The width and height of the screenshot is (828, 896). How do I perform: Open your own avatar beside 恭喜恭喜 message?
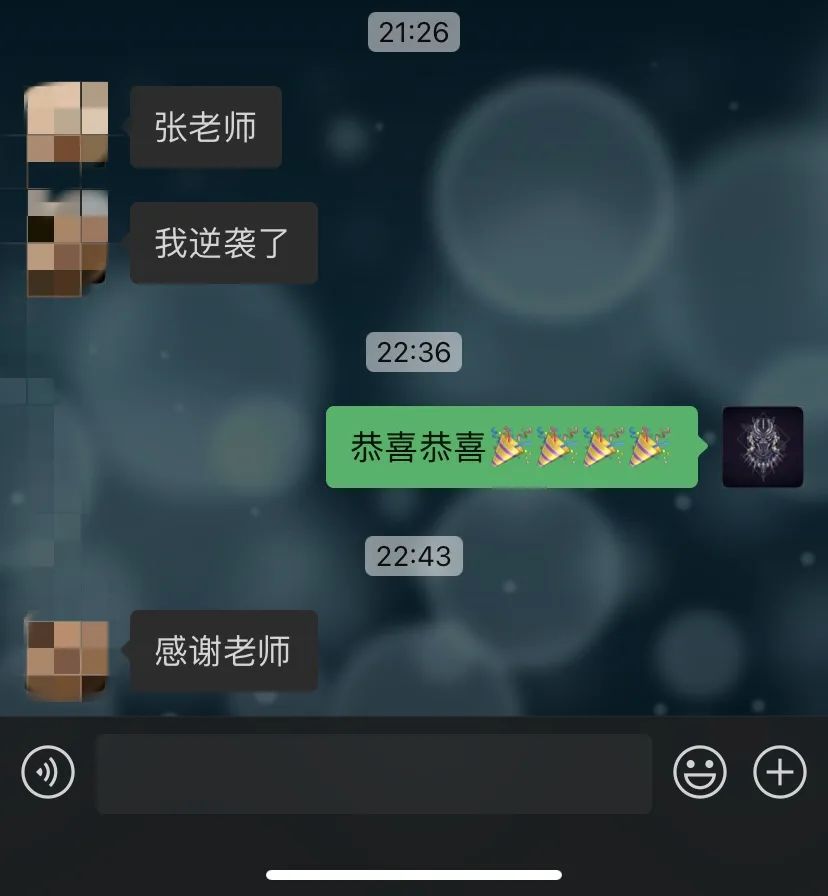click(x=762, y=447)
